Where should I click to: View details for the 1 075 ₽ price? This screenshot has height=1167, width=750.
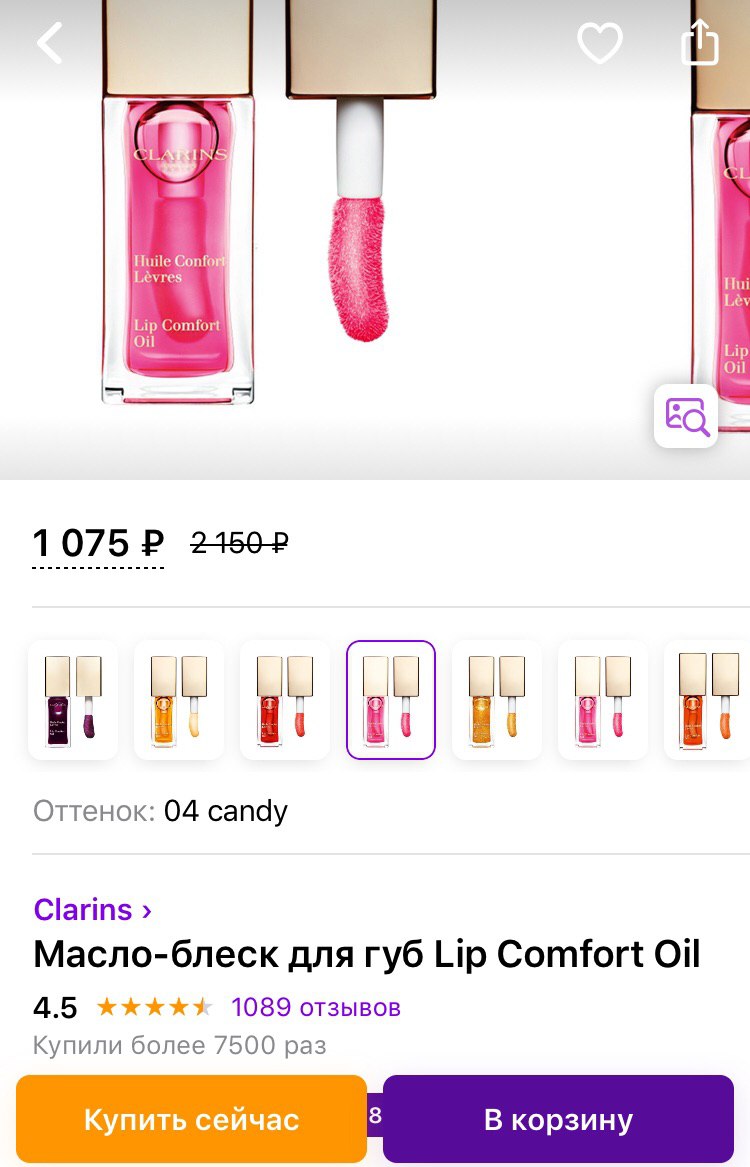point(98,544)
